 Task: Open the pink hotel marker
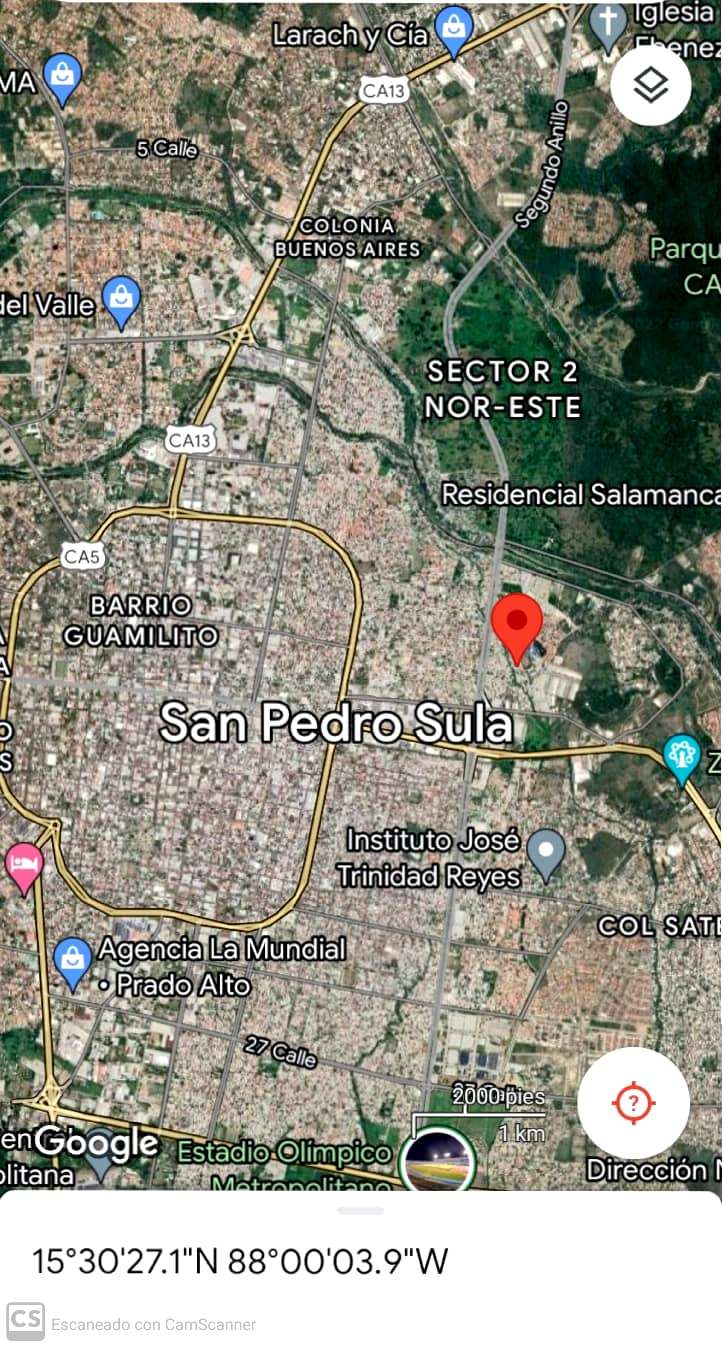click(x=24, y=864)
